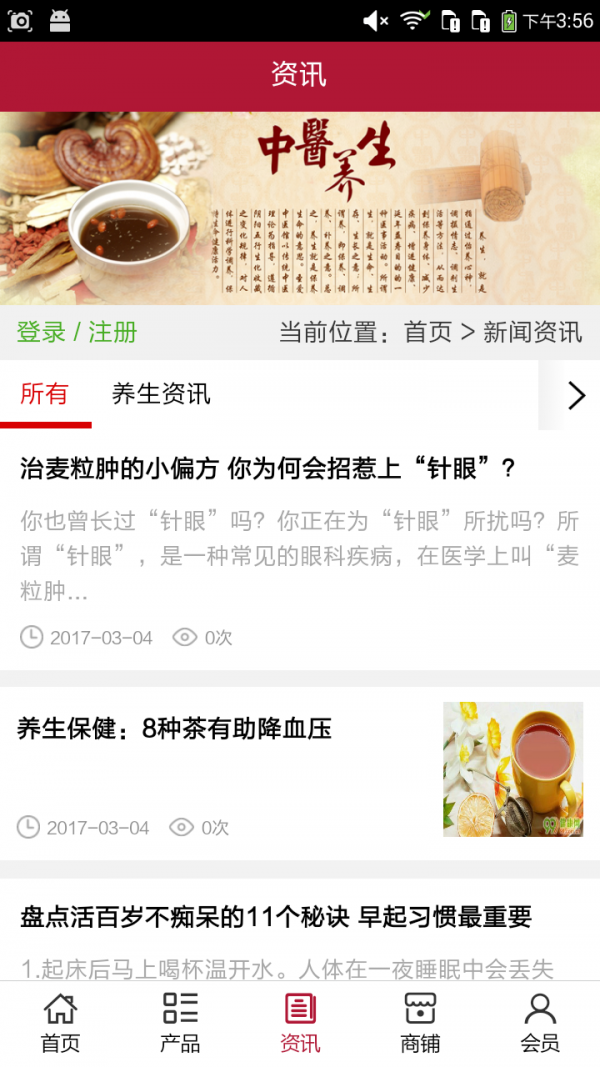Screen dimensions: 600x1067
Task: Switch to the 养生资讯 tab
Action: click(x=161, y=394)
